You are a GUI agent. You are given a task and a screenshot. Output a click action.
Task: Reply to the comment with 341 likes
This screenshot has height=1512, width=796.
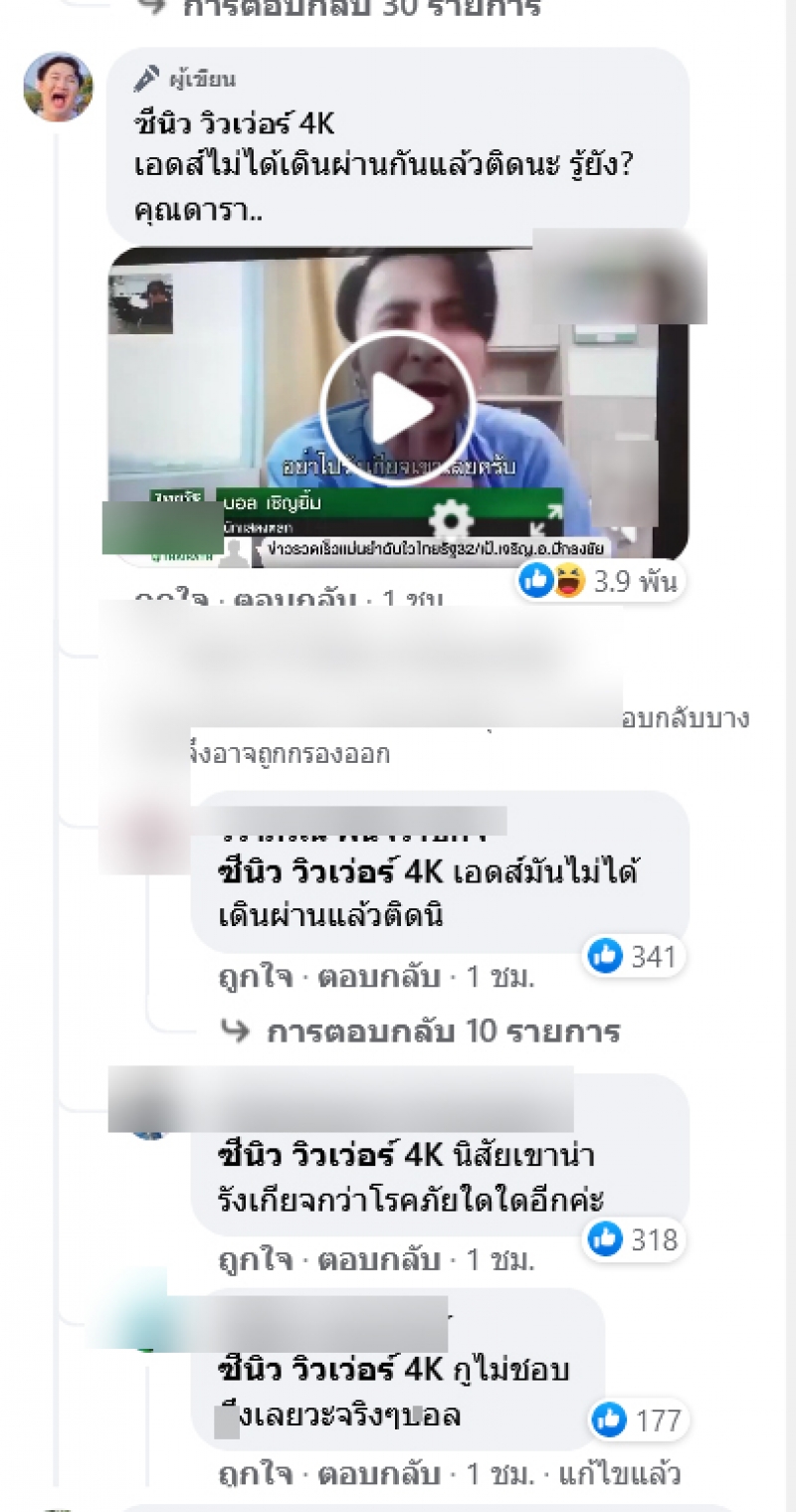(378, 978)
